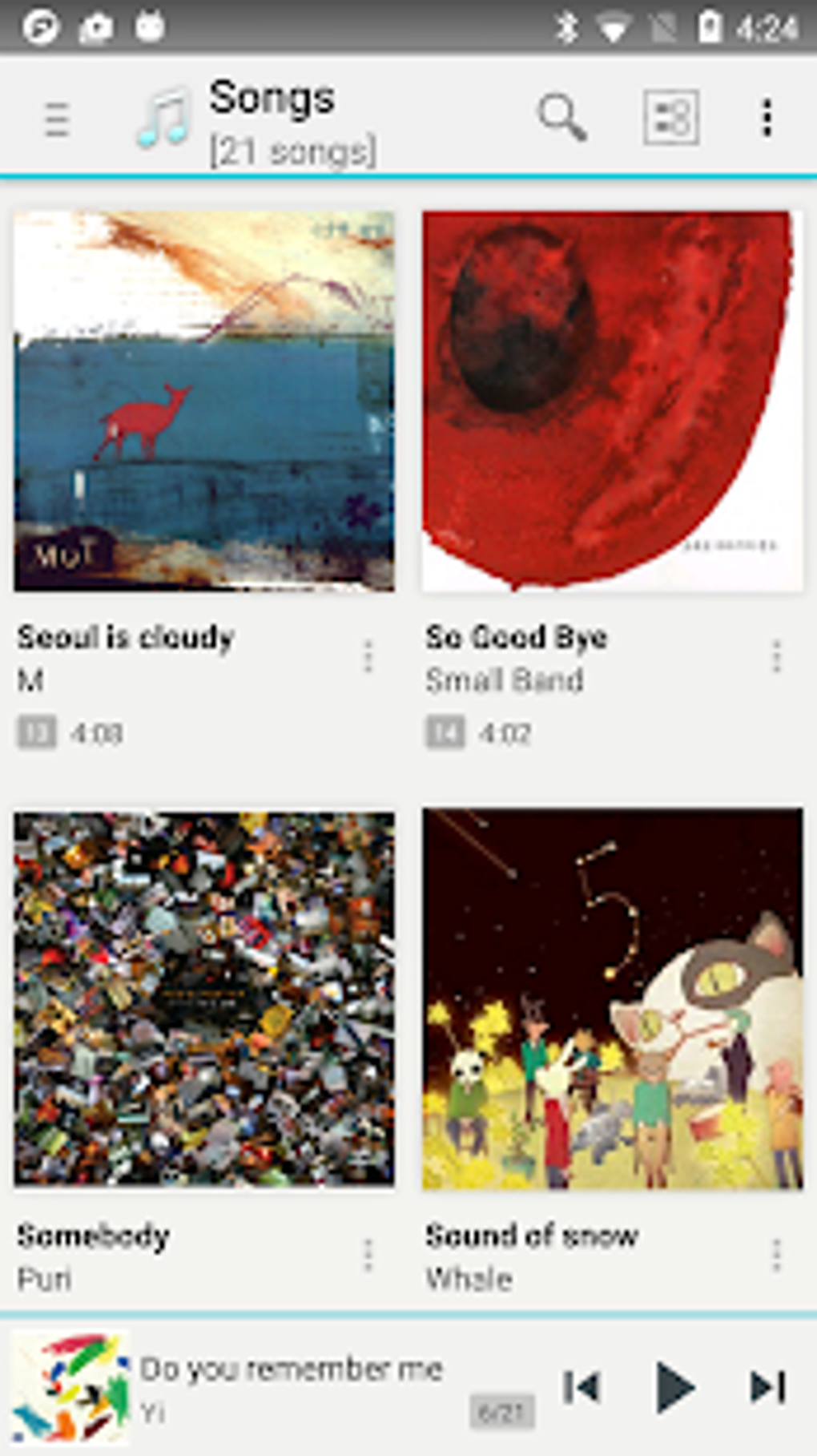Select the artist name Small Band
Viewport: 817px width, 1456px height.
pos(504,680)
